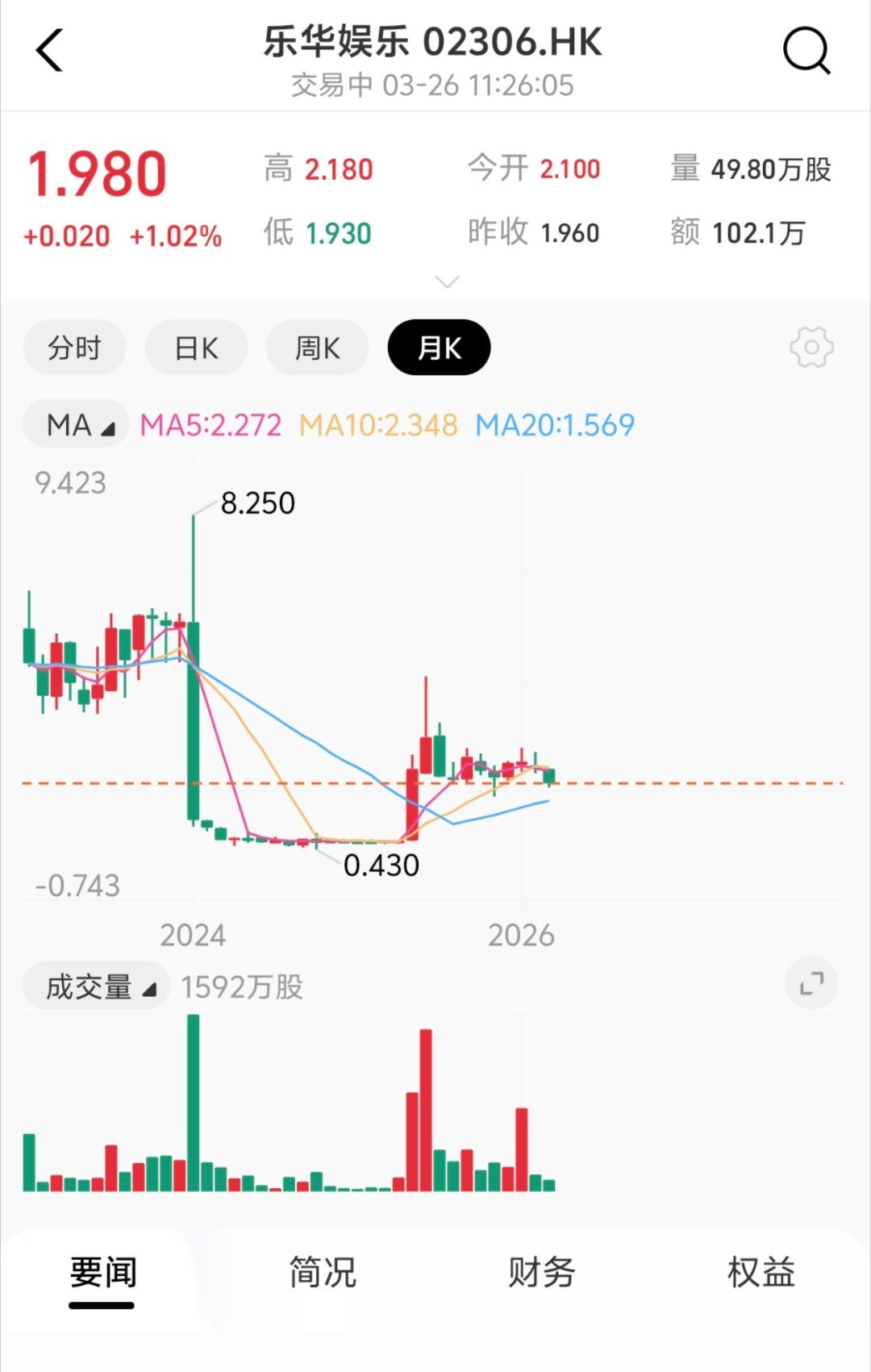Open the 简况 tab
Image resolution: width=871 pixels, height=1372 pixels.
point(323,1273)
